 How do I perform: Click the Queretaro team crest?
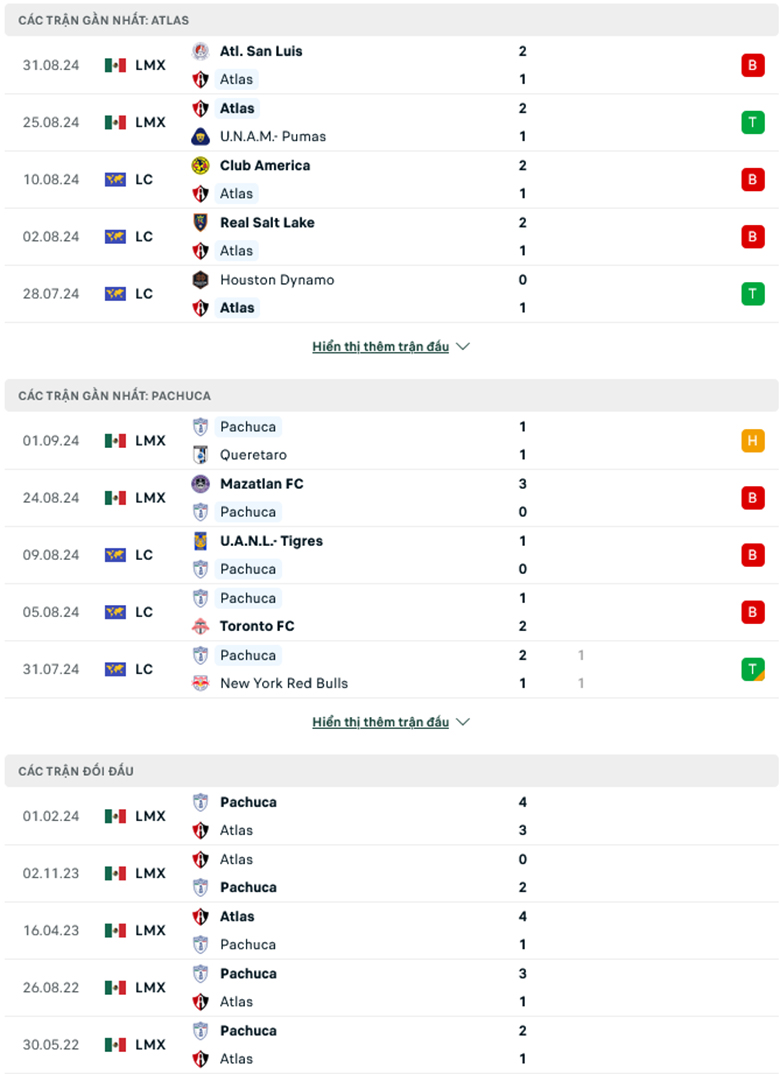click(x=200, y=454)
